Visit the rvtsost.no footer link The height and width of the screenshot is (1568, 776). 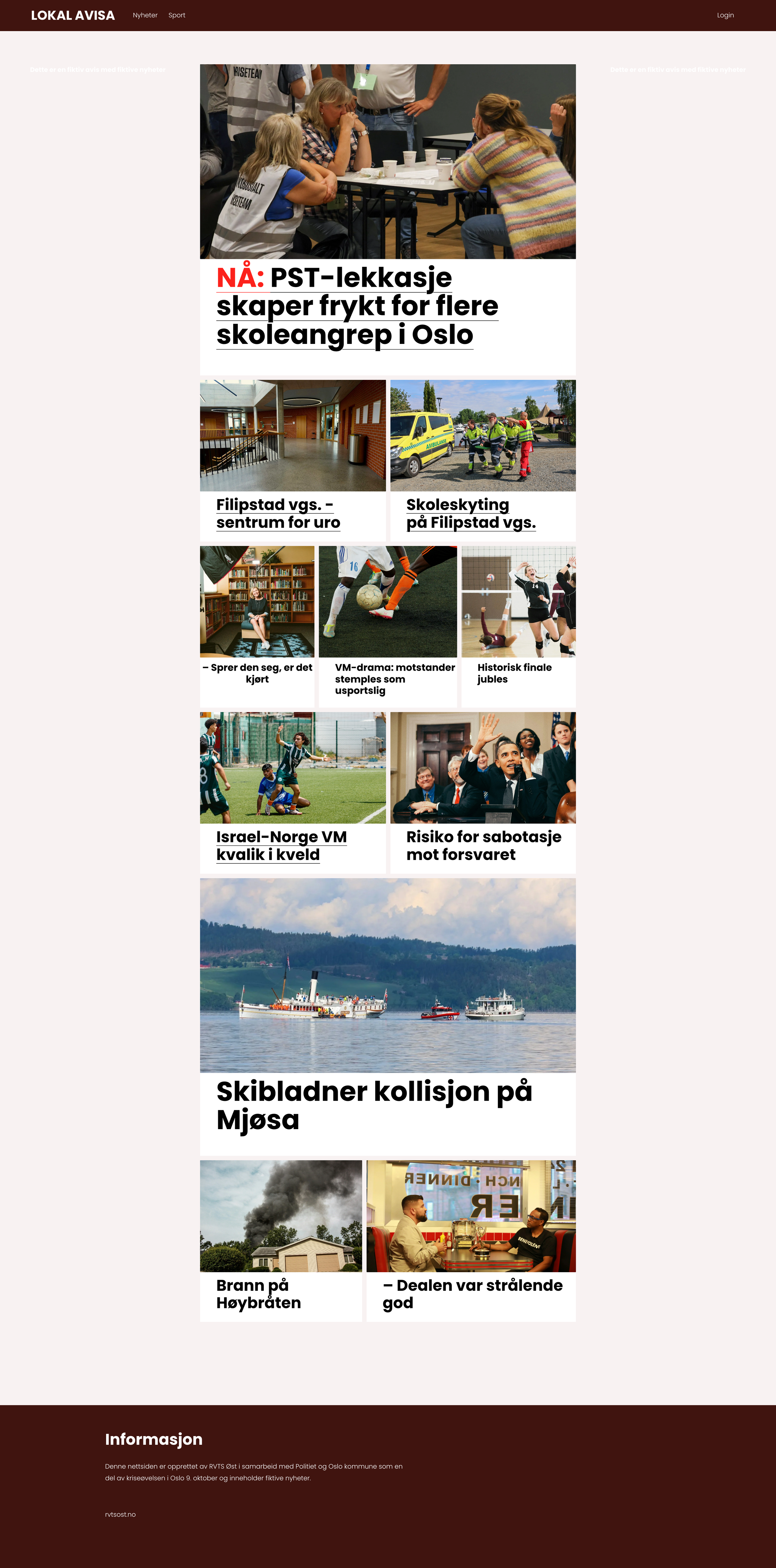[x=120, y=1514]
